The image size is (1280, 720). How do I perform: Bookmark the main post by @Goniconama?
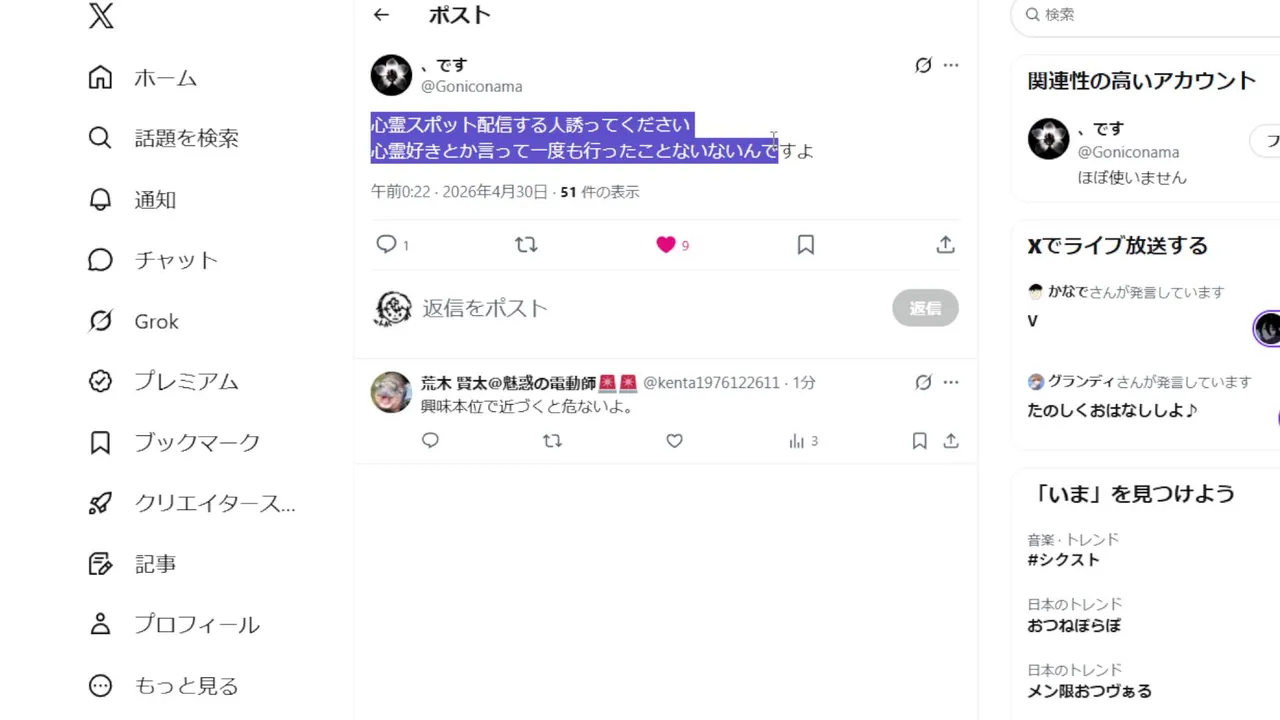(x=806, y=245)
